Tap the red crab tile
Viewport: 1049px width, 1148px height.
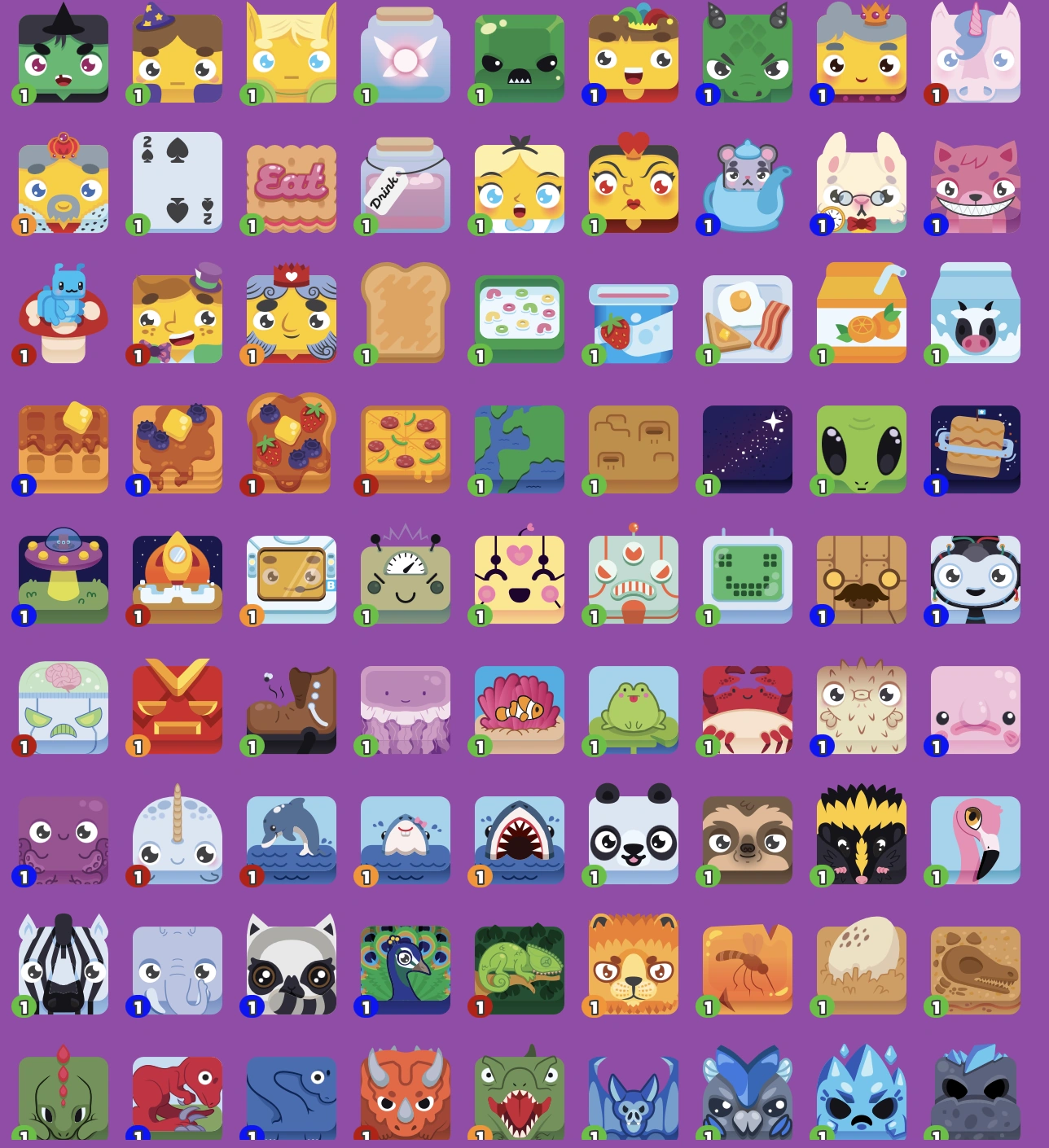[x=748, y=708]
